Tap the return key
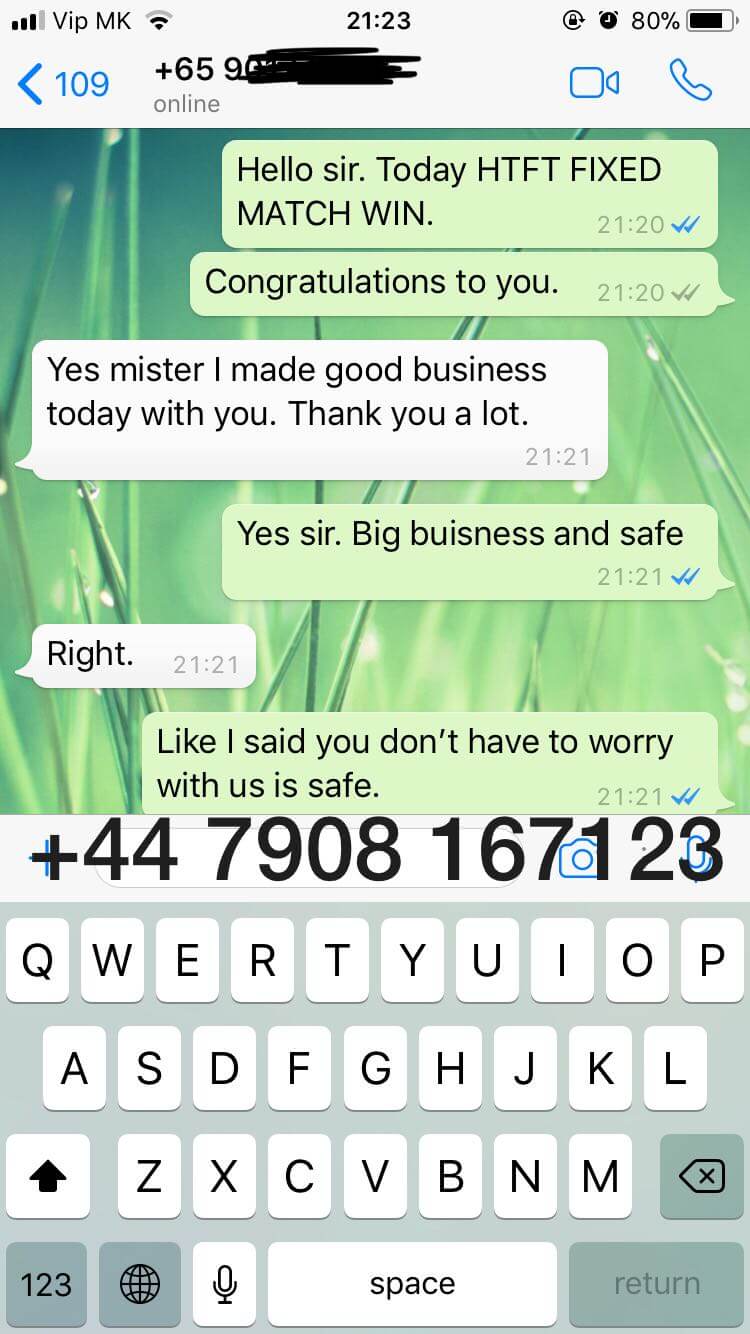750x1334 pixels. (x=656, y=1284)
